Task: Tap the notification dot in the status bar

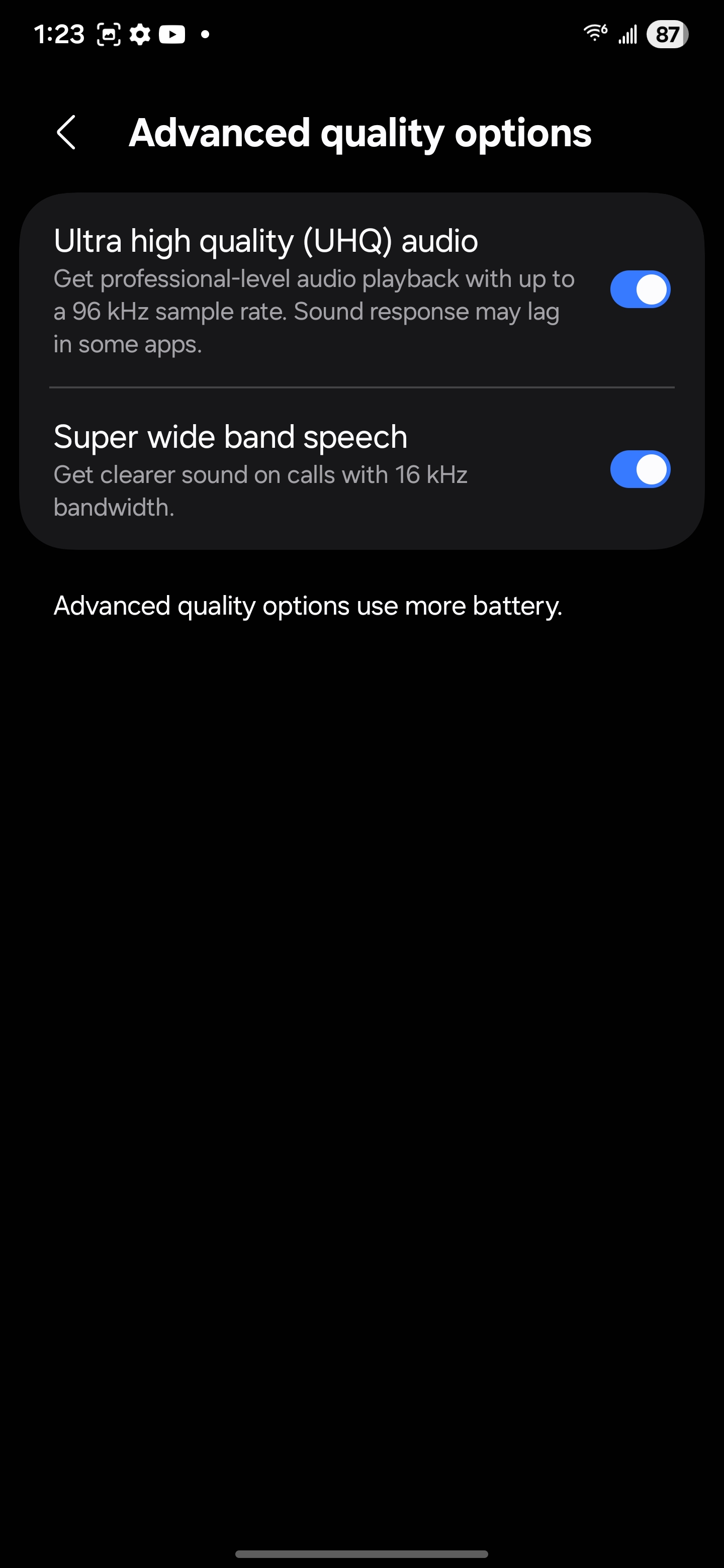Action: (x=205, y=35)
